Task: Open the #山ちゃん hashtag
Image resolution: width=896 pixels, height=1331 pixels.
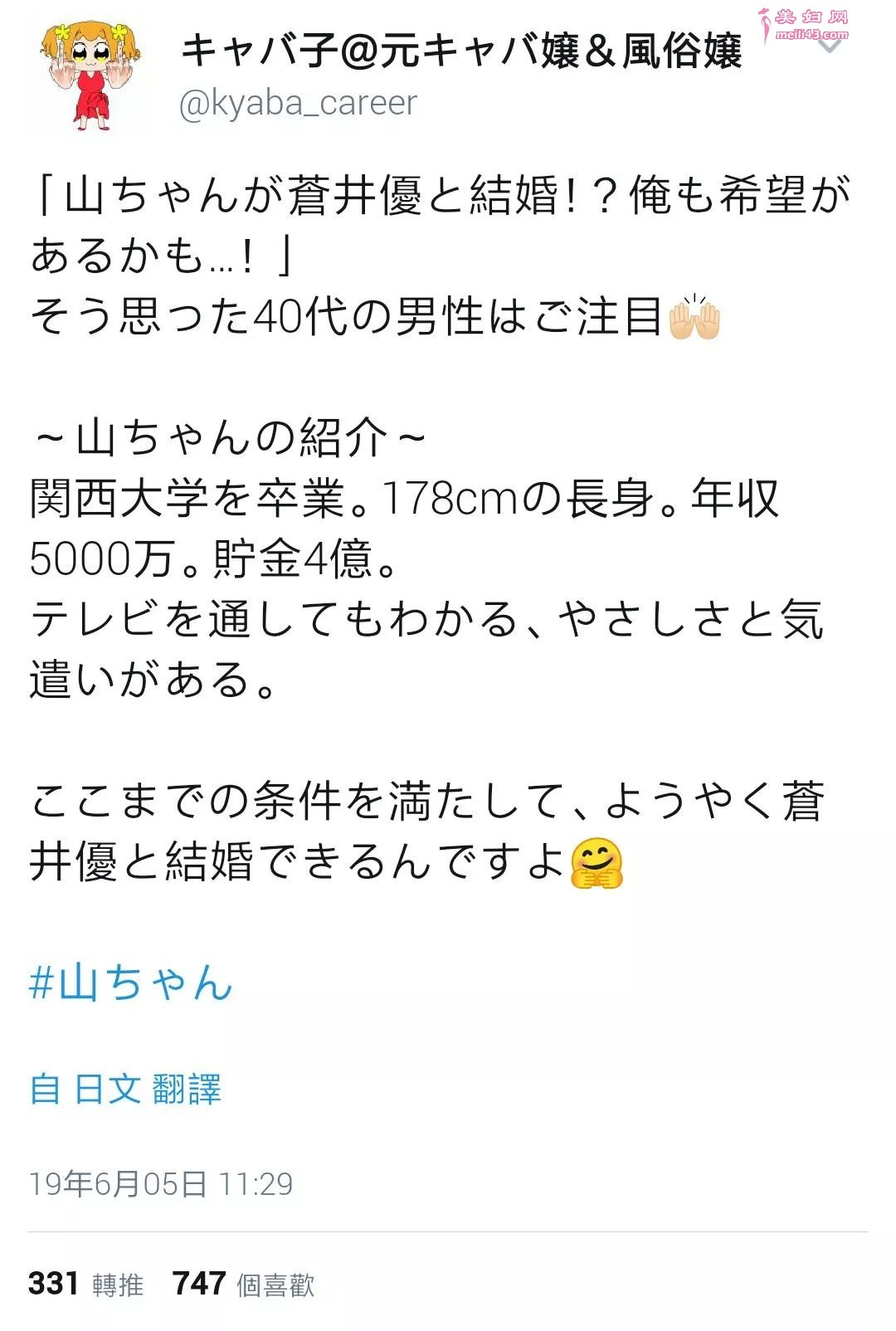Action: coord(130,982)
